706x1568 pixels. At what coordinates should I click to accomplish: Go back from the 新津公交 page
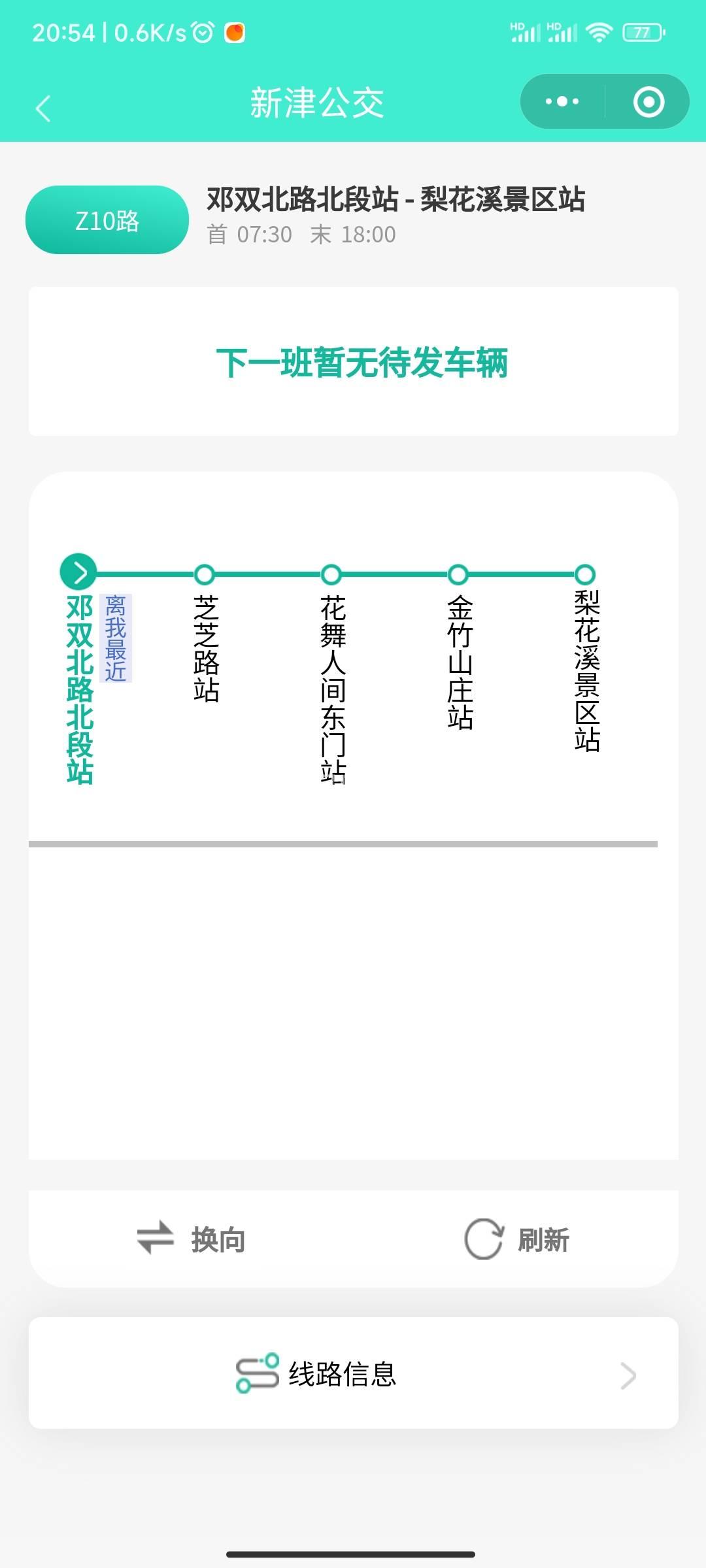(43, 108)
